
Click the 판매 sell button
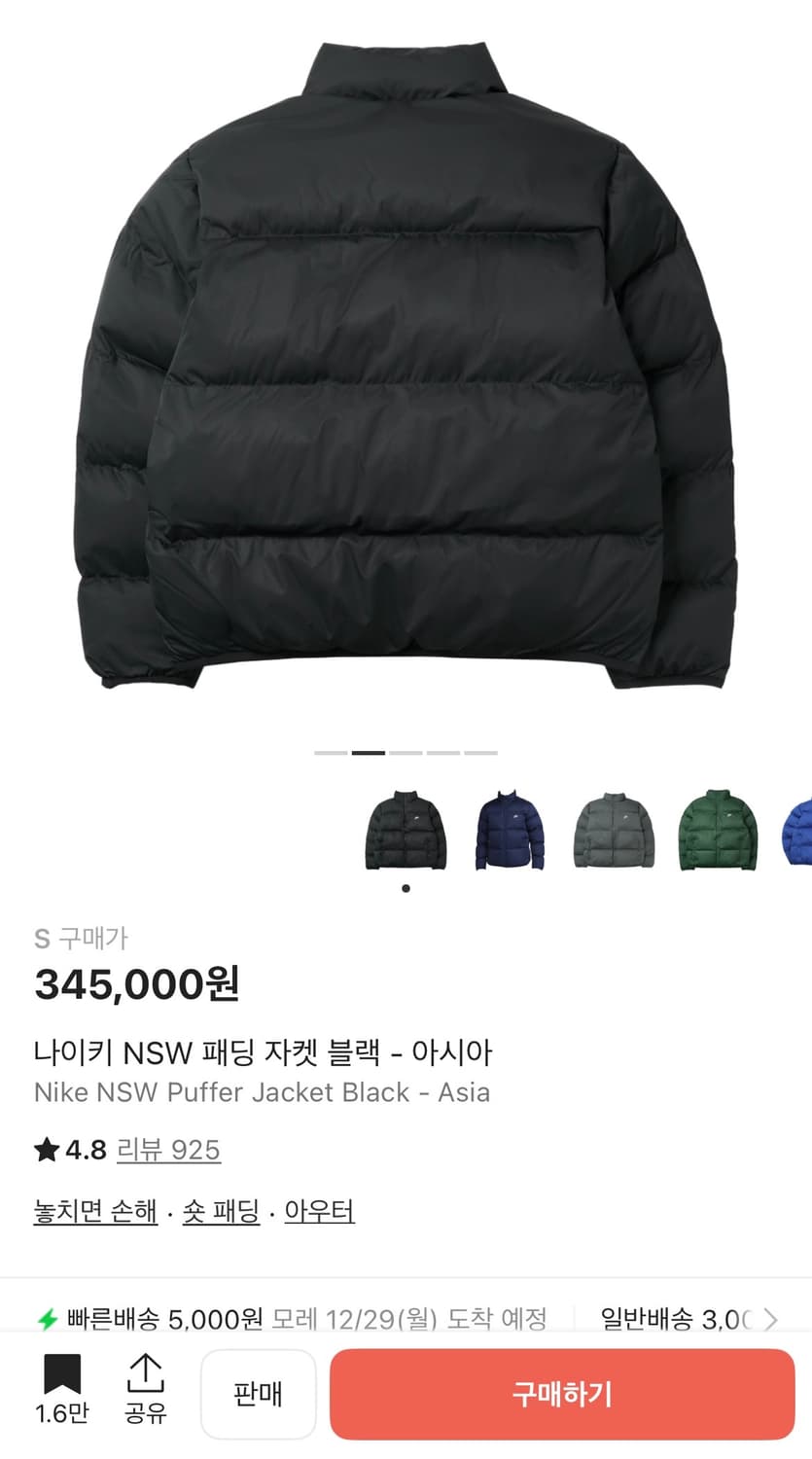pyautogui.click(x=258, y=1393)
